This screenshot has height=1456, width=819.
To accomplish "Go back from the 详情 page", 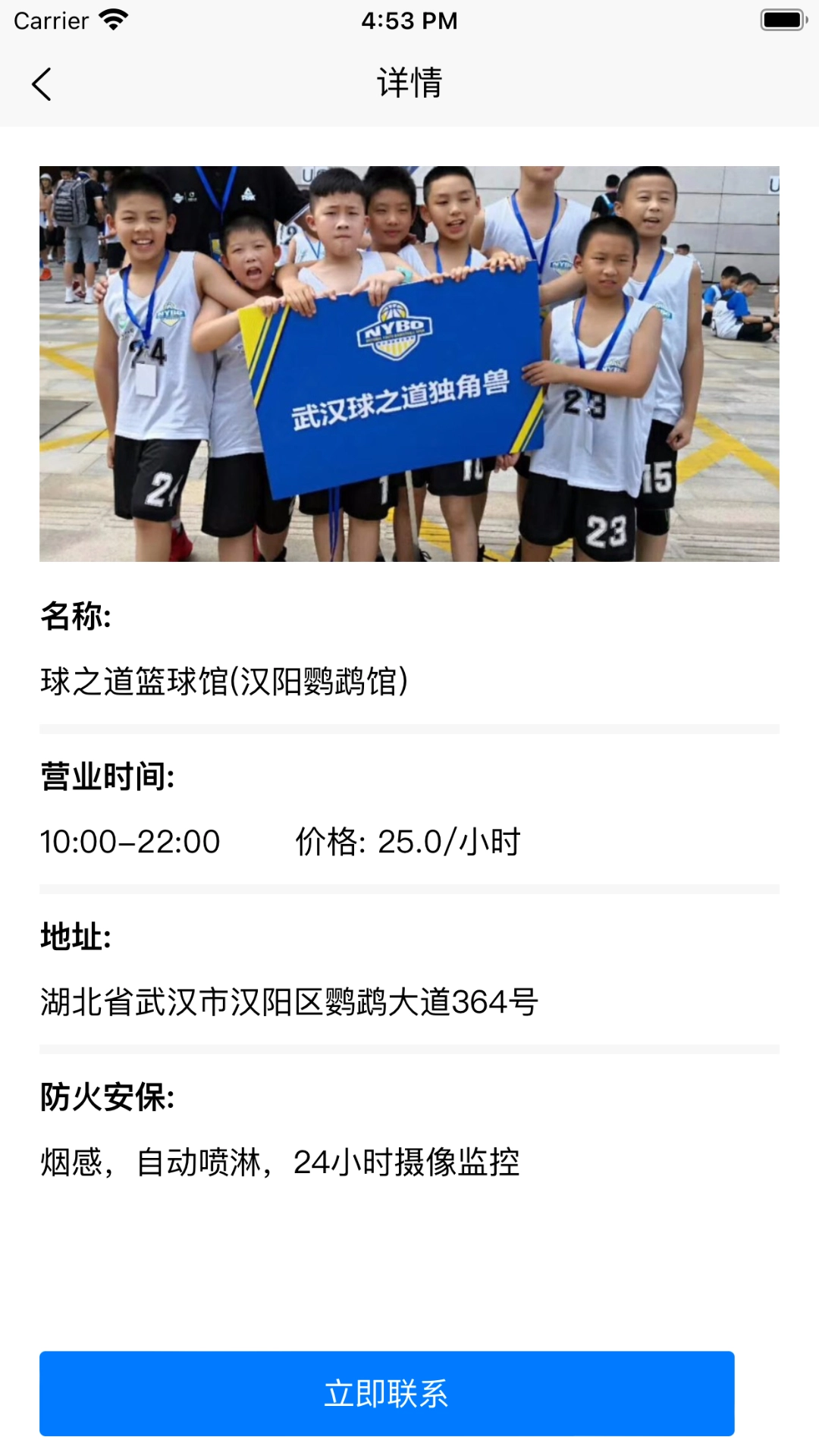I will click(42, 83).
